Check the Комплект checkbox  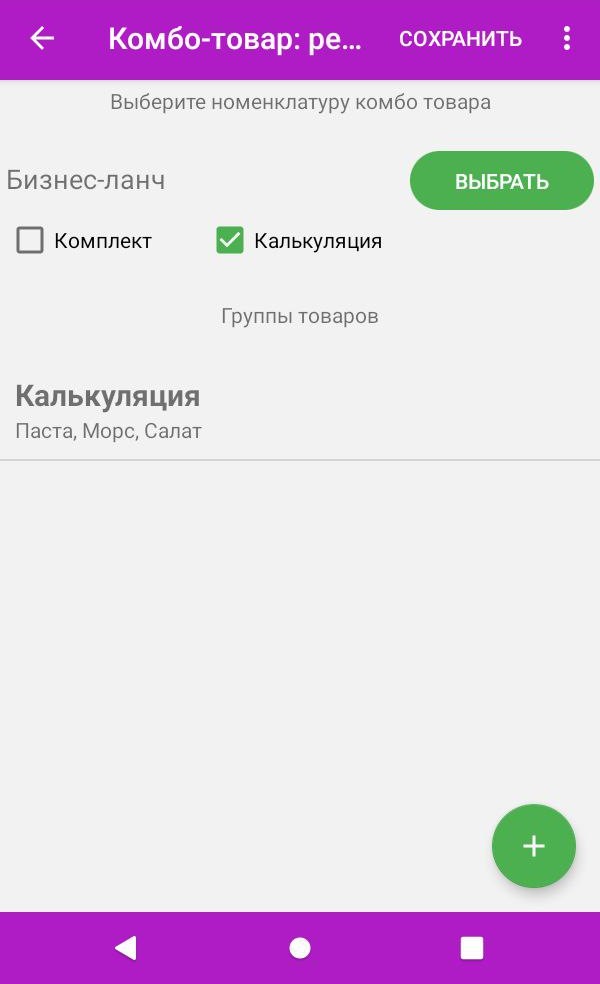point(30,241)
